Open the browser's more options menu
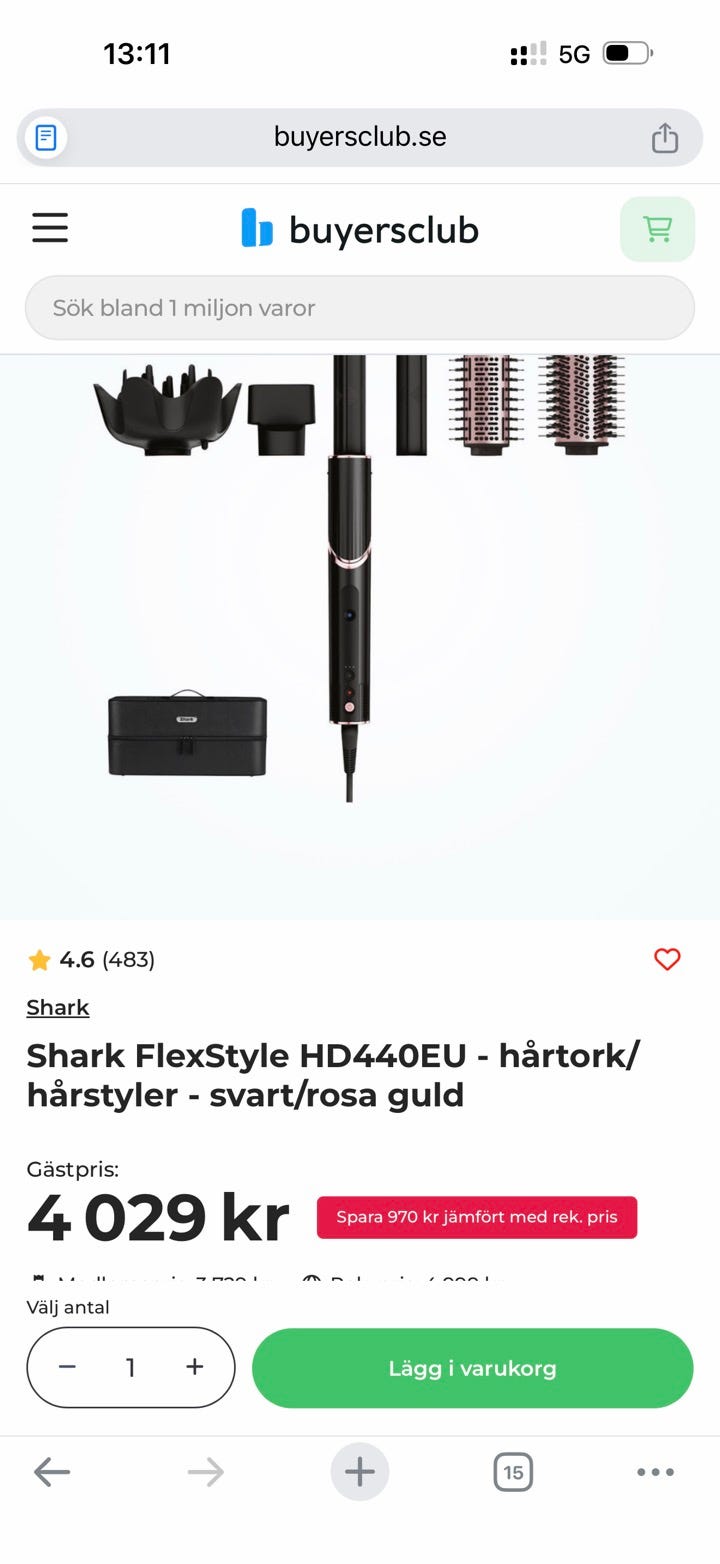Image resolution: width=720 pixels, height=1564 pixels. click(655, 1472)
